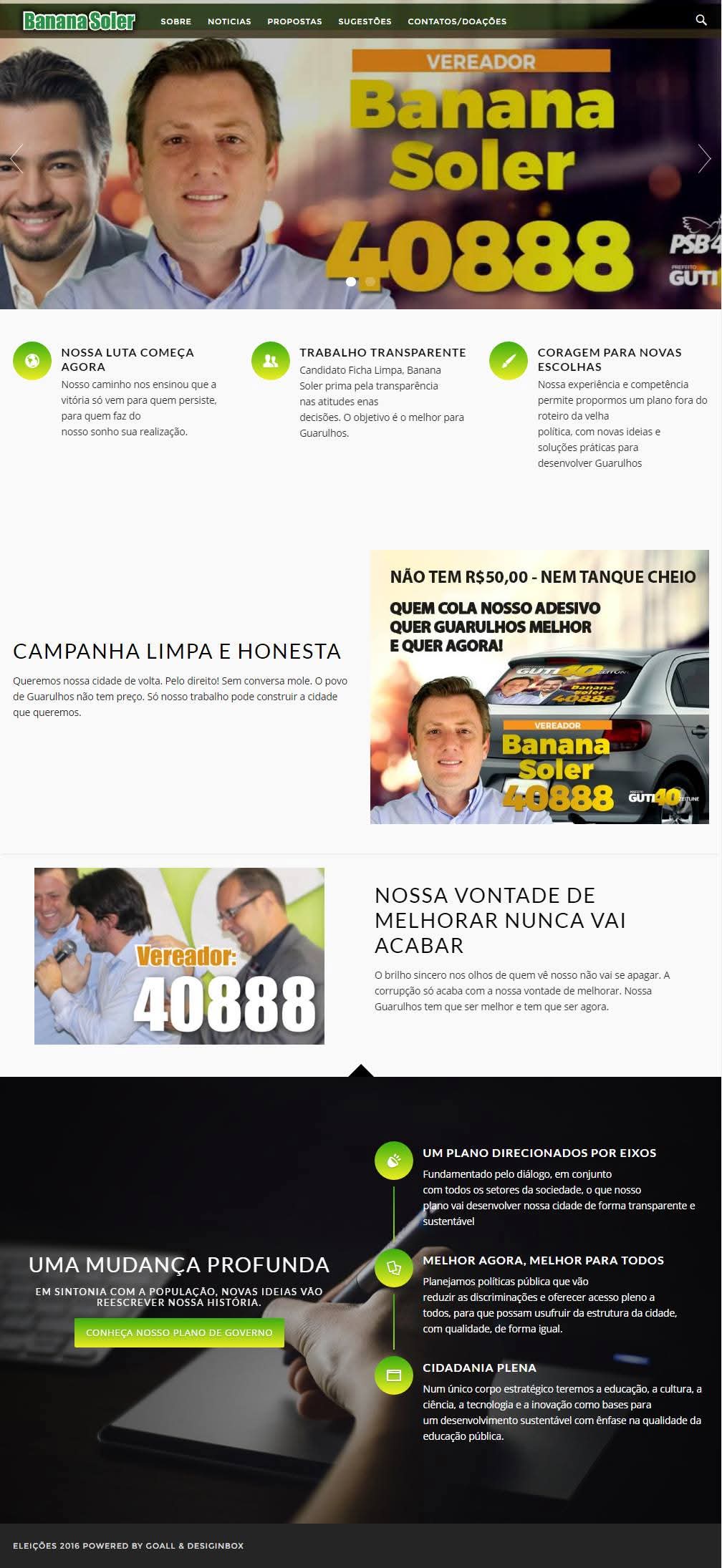722x1568 pixels.
Task: Go to the Noticias page
Action: click(229, 21)
